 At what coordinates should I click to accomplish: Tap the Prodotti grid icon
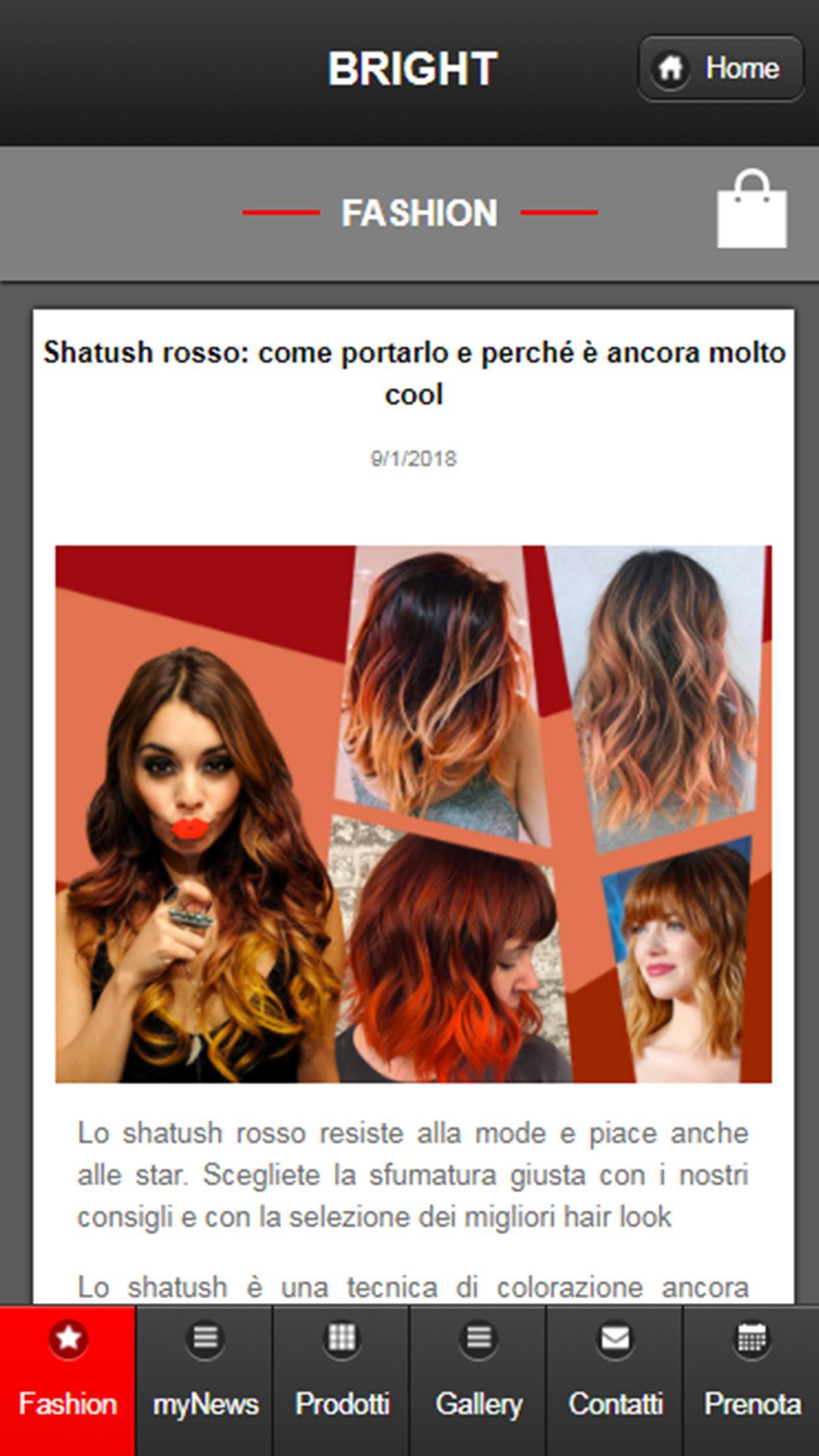(342, 1339)
